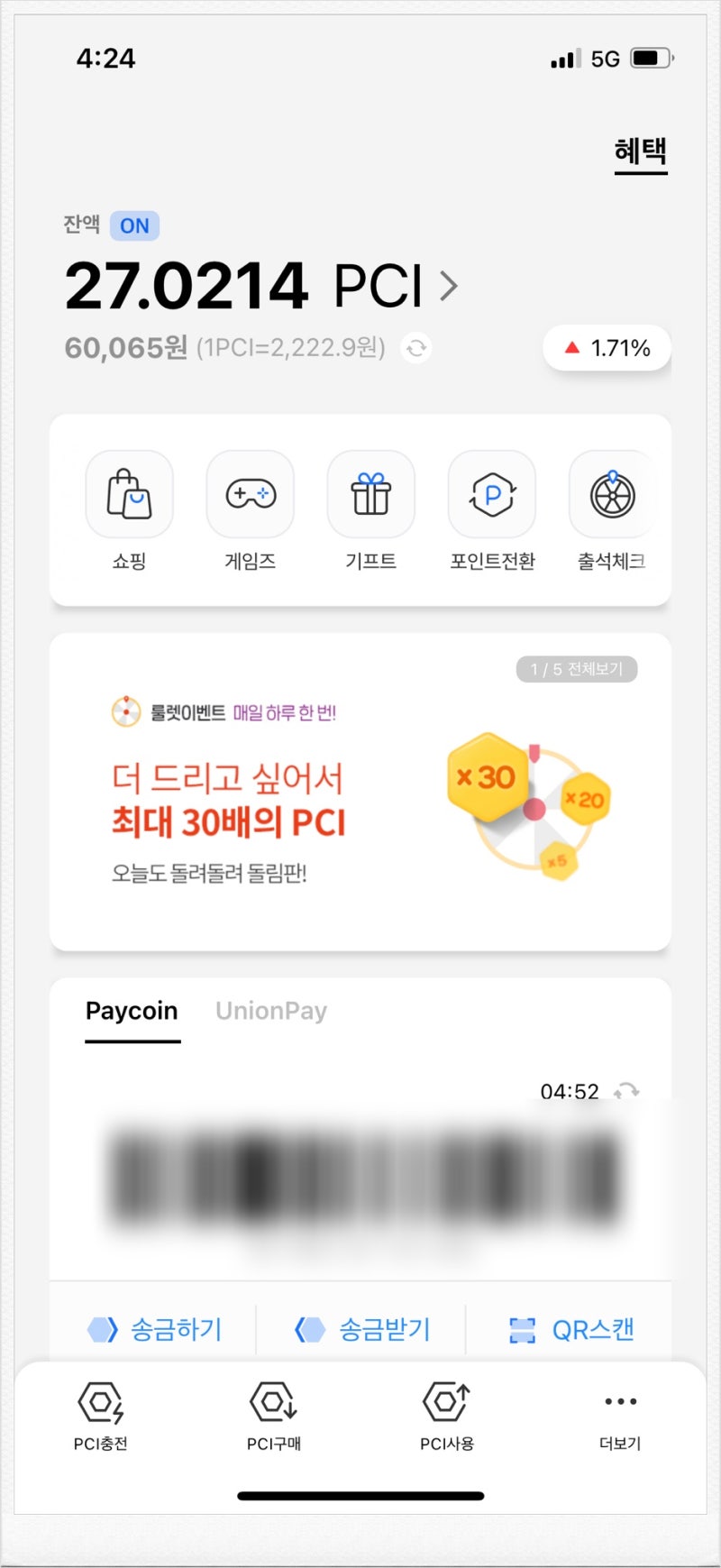Toggle the 잔액 ON switch
This screenshot has width=721, height=1568.
pyautogui.click(x=133, y=225)
